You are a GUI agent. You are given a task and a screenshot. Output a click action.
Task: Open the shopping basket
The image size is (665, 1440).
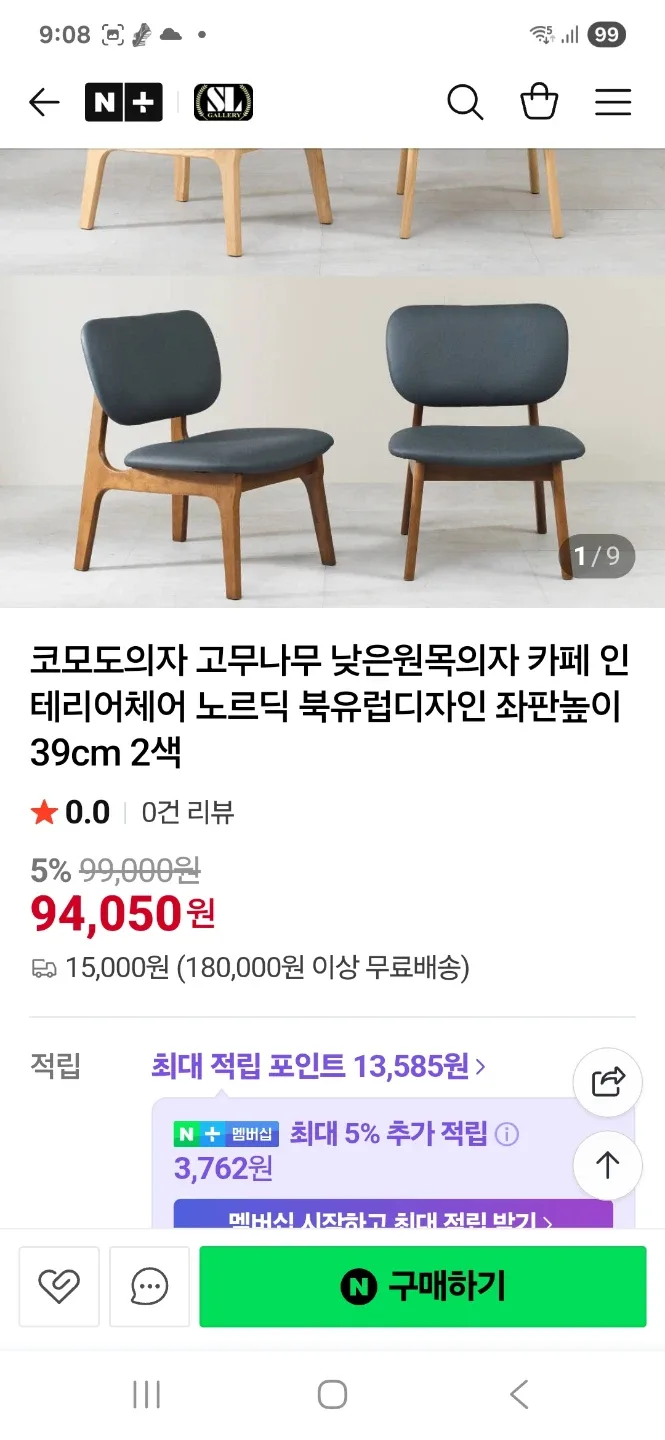click(539, 102)
